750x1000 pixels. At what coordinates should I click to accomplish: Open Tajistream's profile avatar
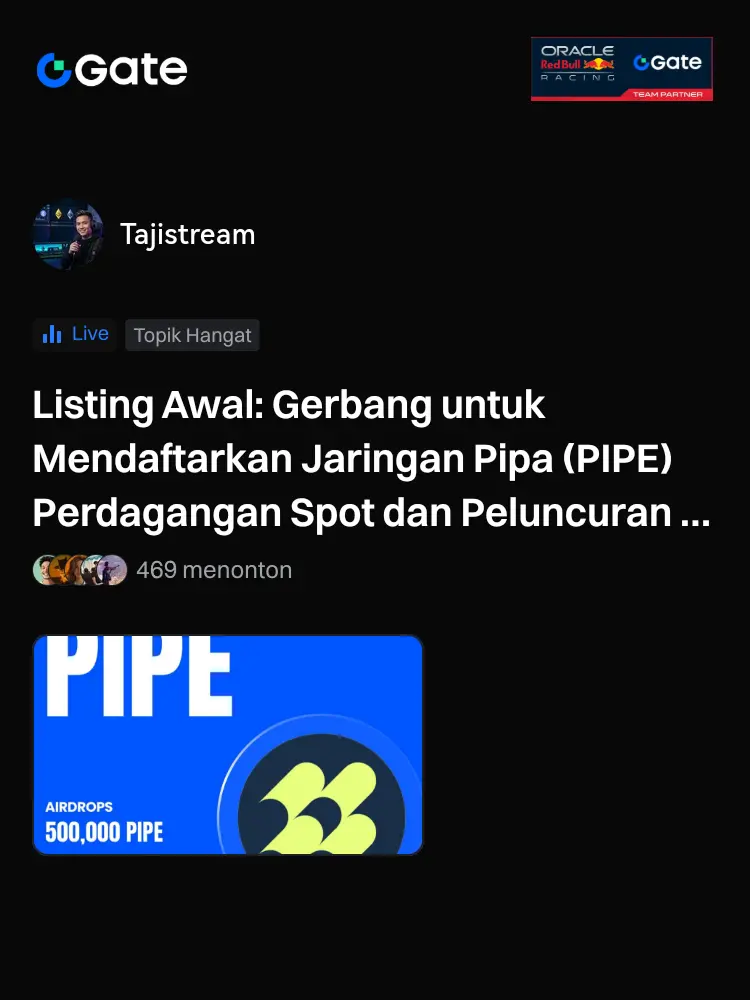67,234
